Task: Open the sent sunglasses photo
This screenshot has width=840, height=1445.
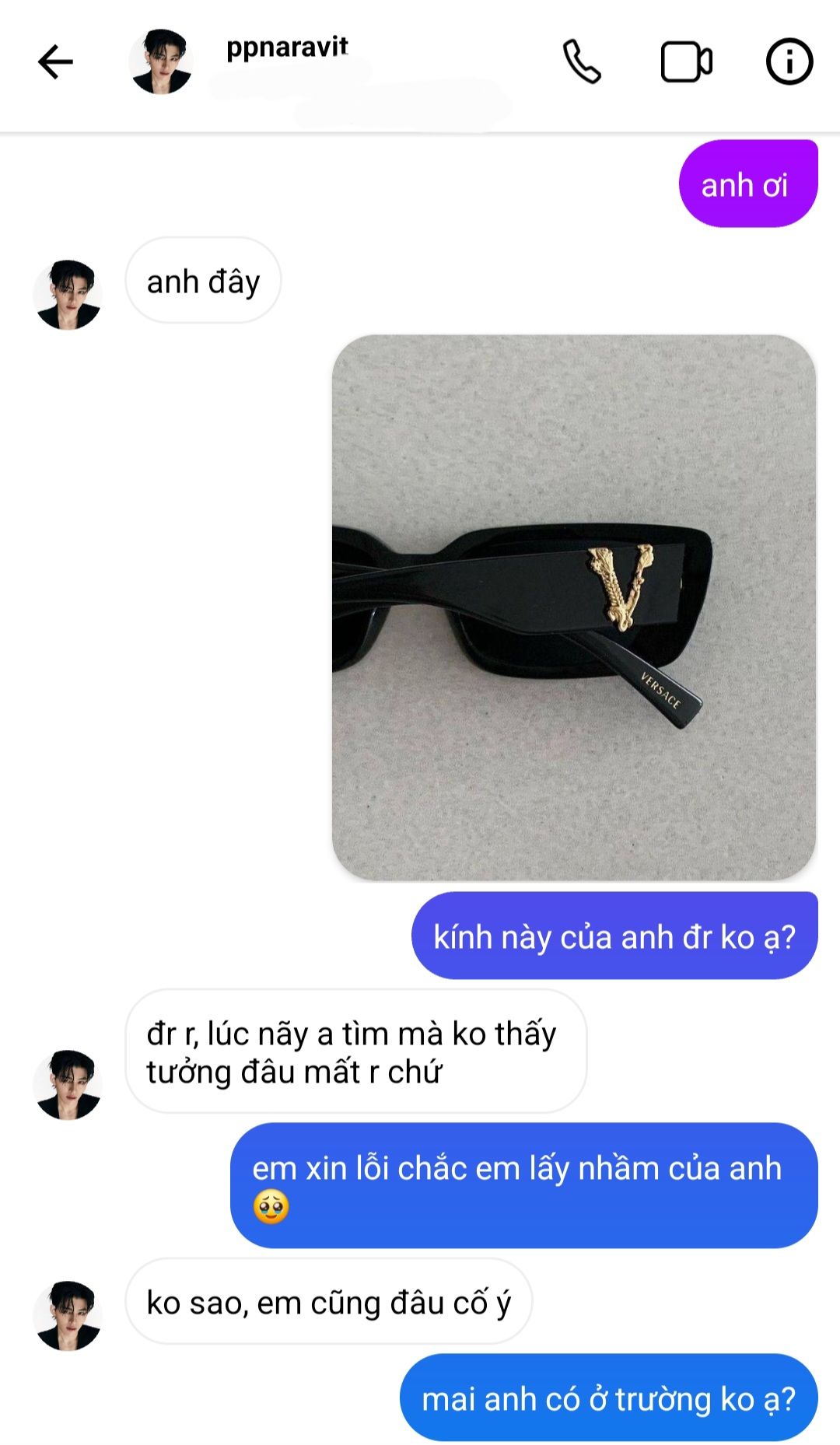Action: pyautogui.click(x=574, y=607)
